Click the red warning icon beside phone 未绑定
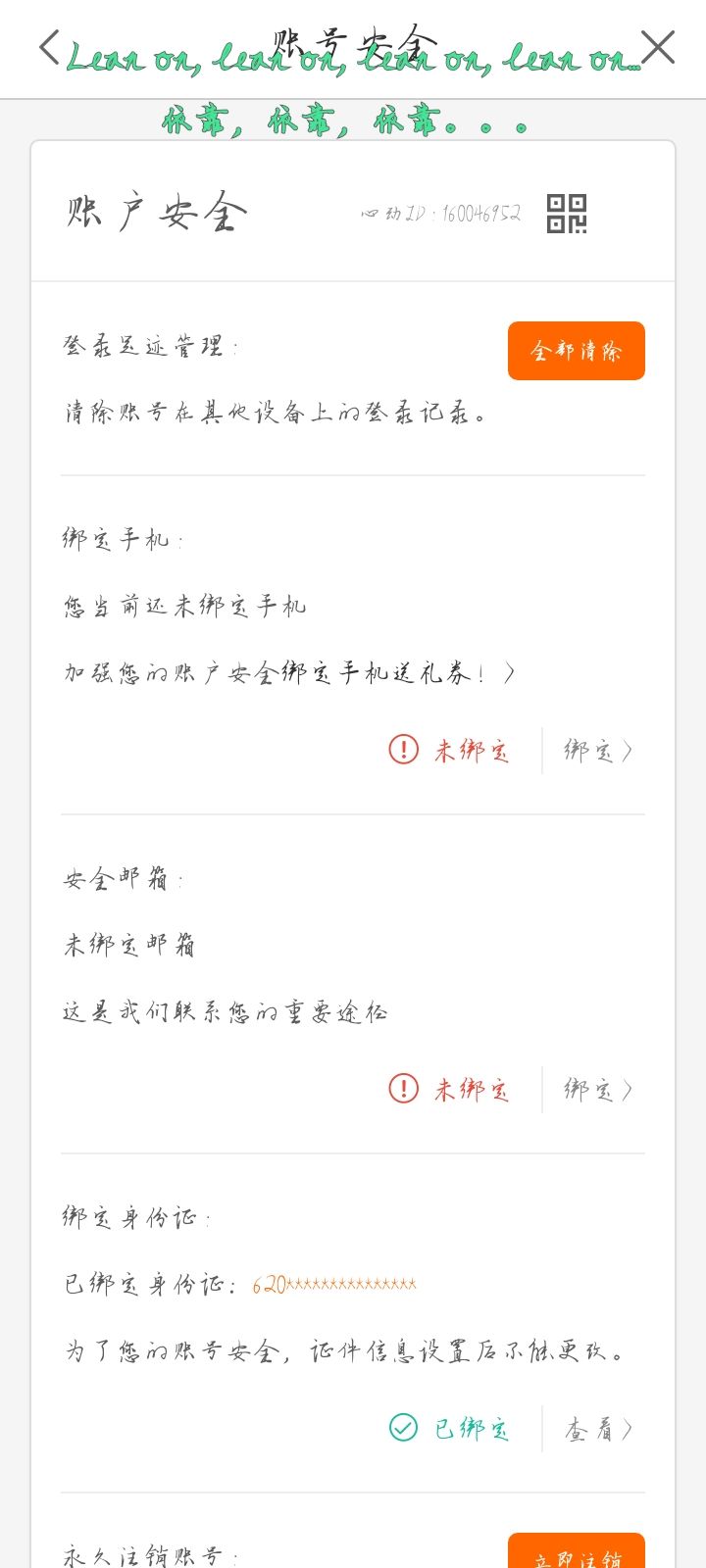This screenshot has width=706, height=1568. click(x=402, y=750)
